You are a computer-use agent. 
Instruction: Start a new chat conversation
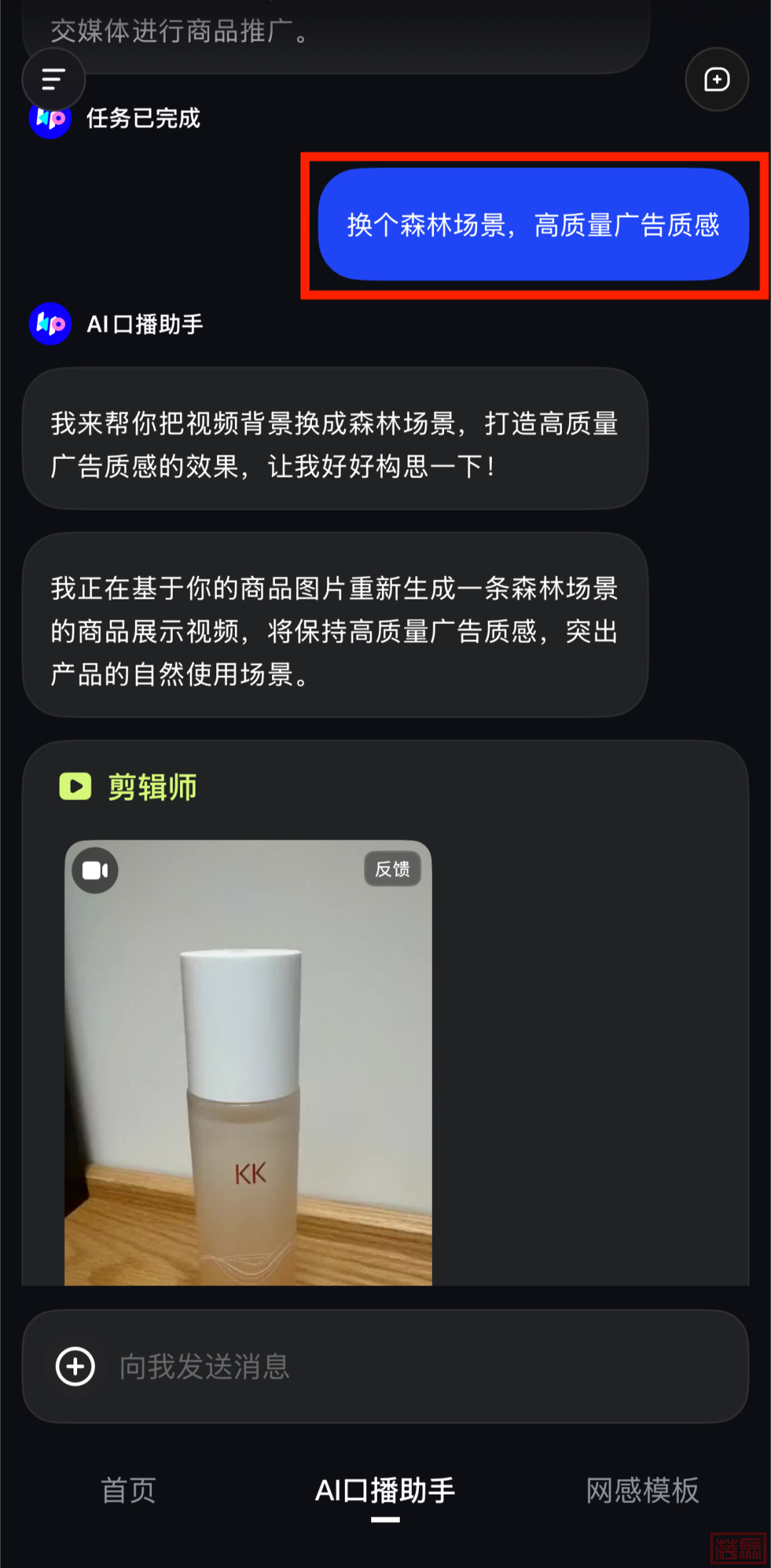point(717,79)
